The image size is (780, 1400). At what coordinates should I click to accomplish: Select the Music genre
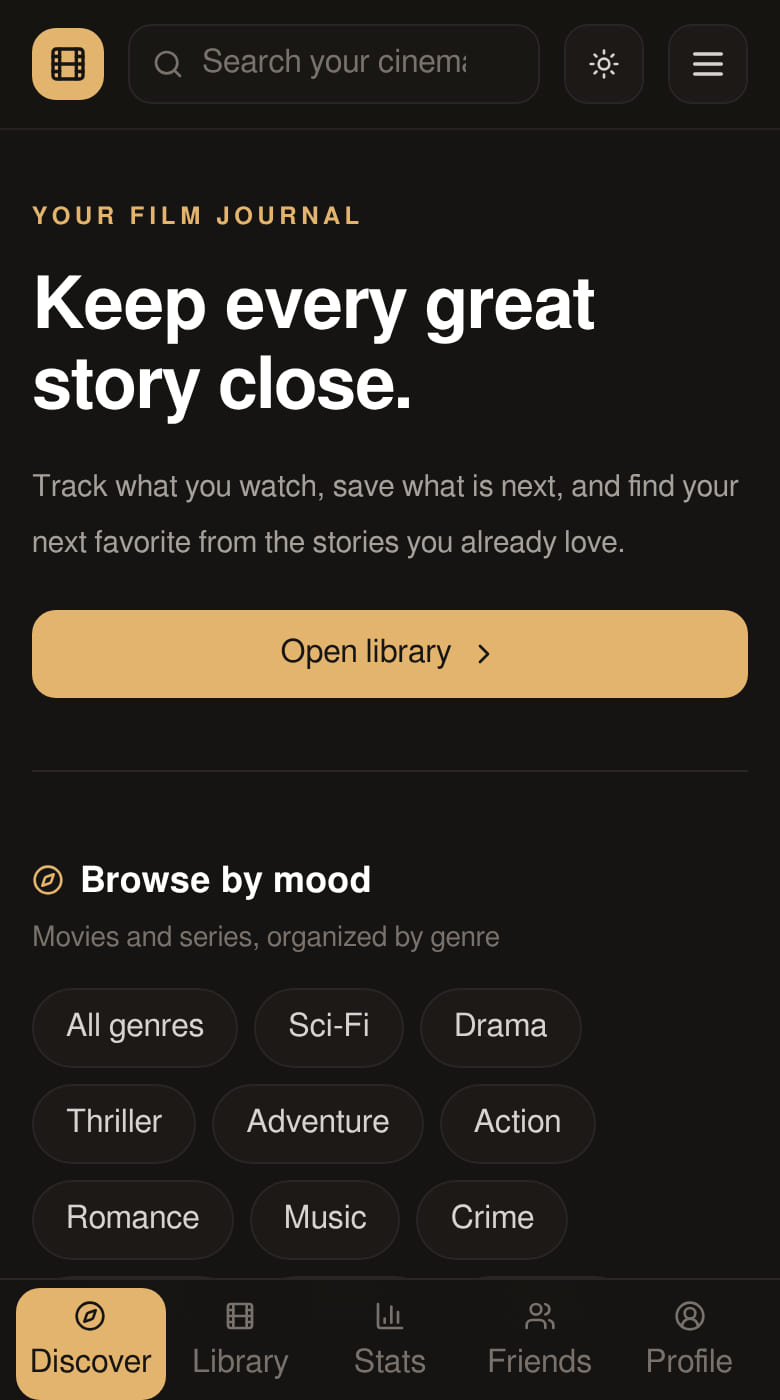(x=325, y=1219)
